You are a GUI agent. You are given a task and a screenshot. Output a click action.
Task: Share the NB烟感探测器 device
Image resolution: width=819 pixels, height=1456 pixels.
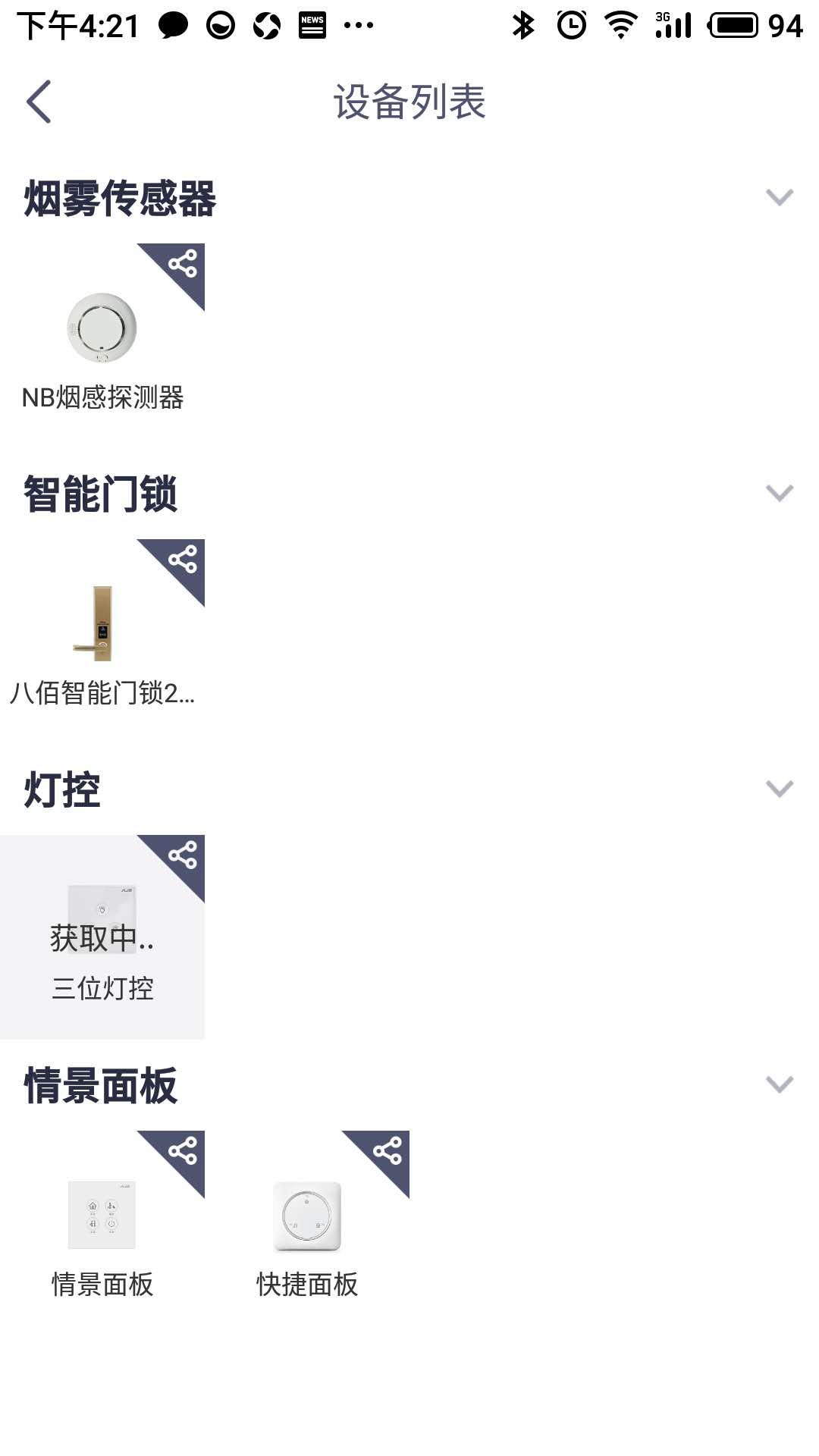click(x=184, y=264)
